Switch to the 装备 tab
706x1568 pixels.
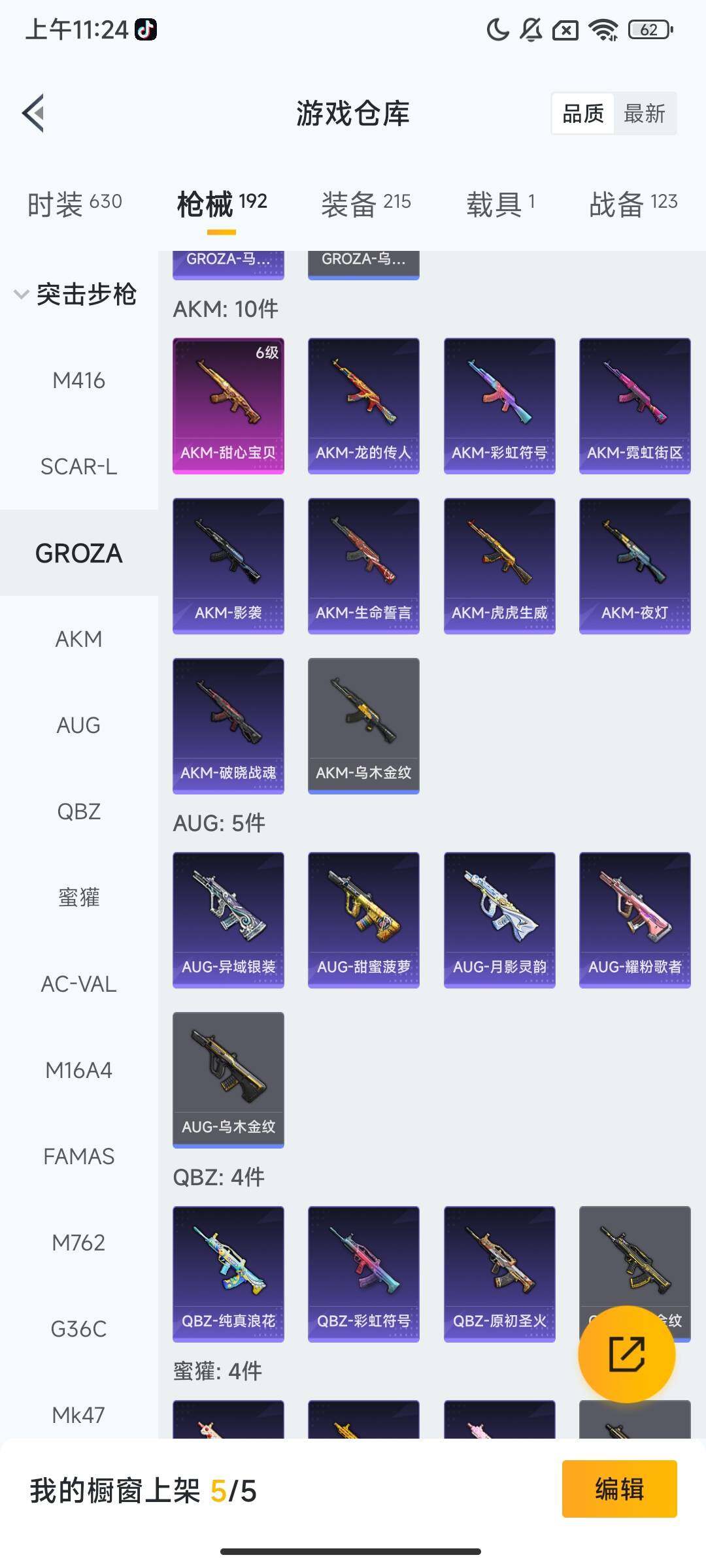[x=365, y=204]
